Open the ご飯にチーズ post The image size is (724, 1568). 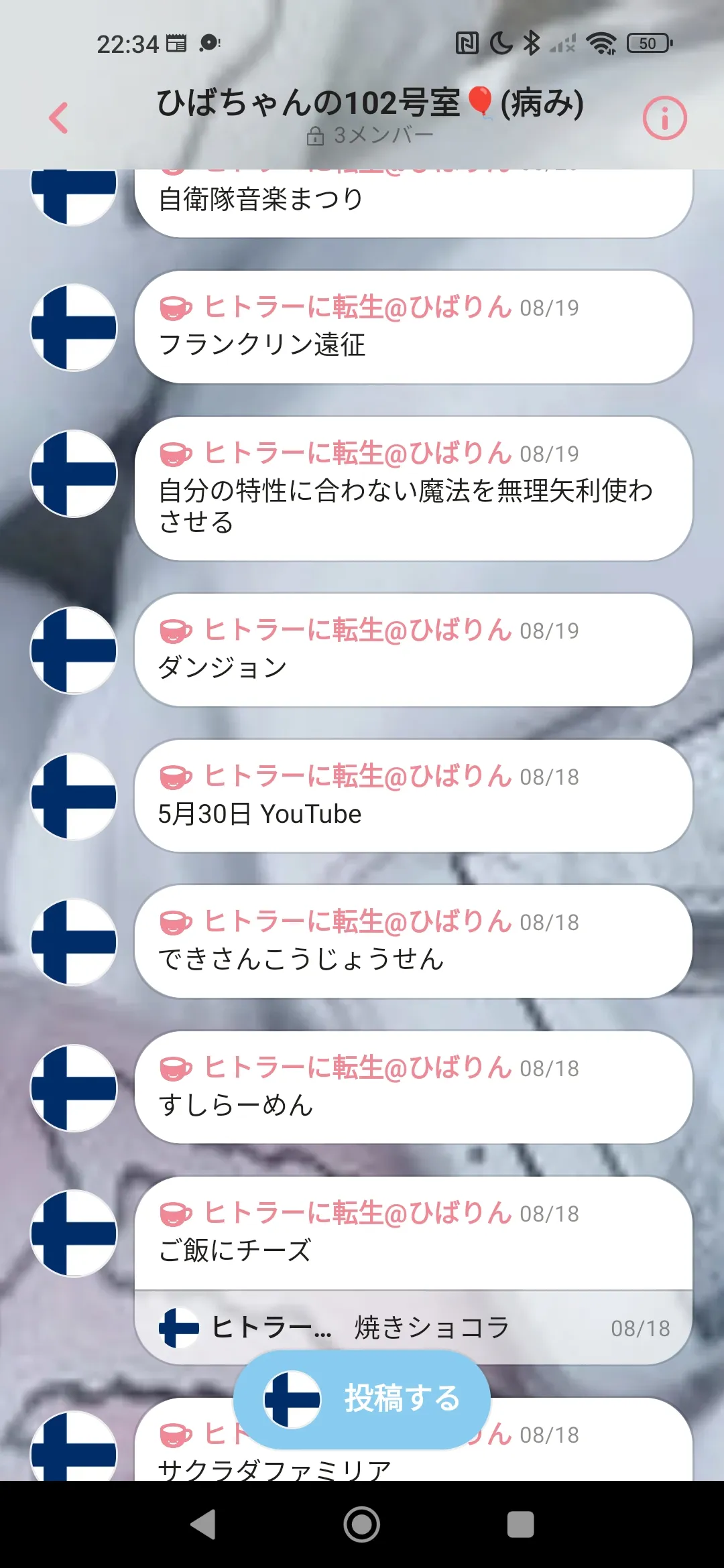[414, 1233]
